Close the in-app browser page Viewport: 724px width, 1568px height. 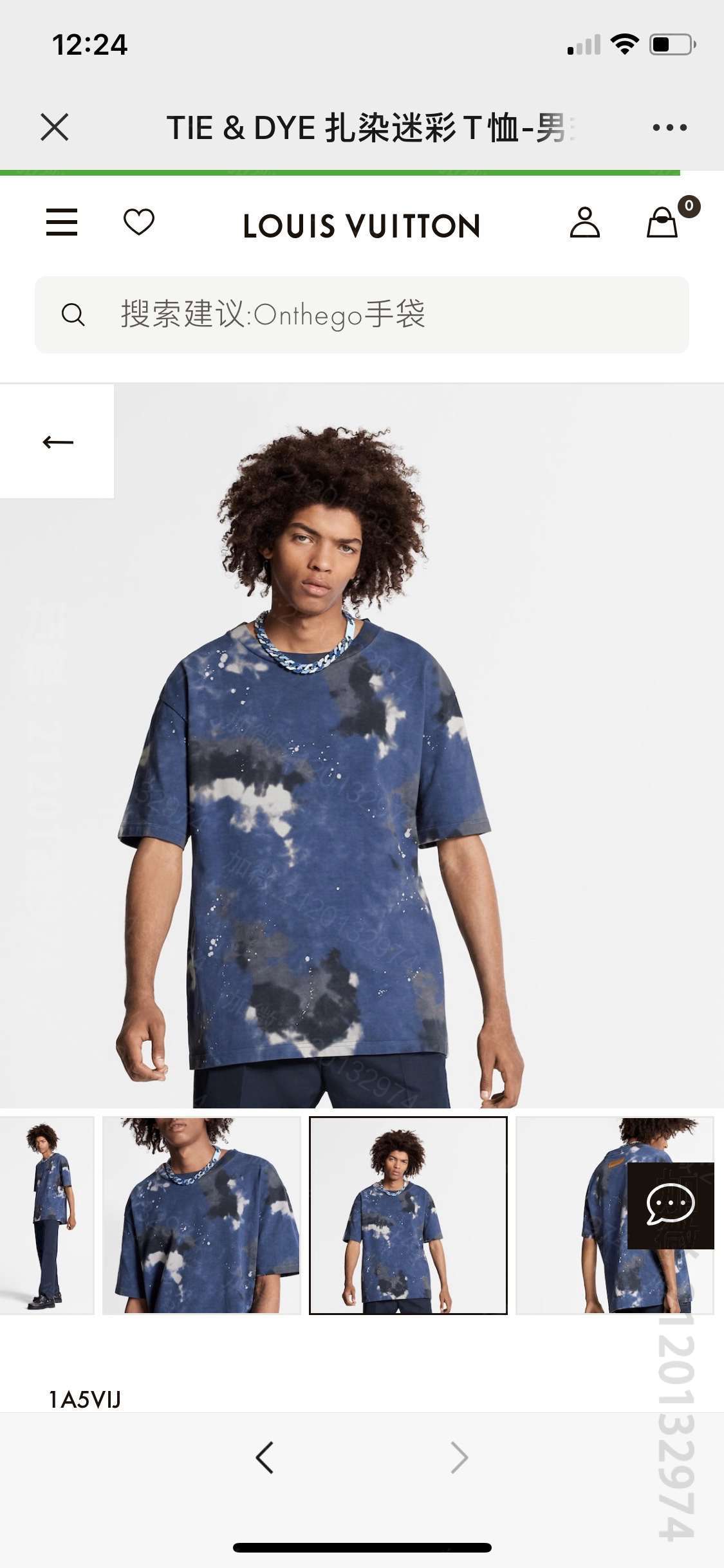[55, 127]
